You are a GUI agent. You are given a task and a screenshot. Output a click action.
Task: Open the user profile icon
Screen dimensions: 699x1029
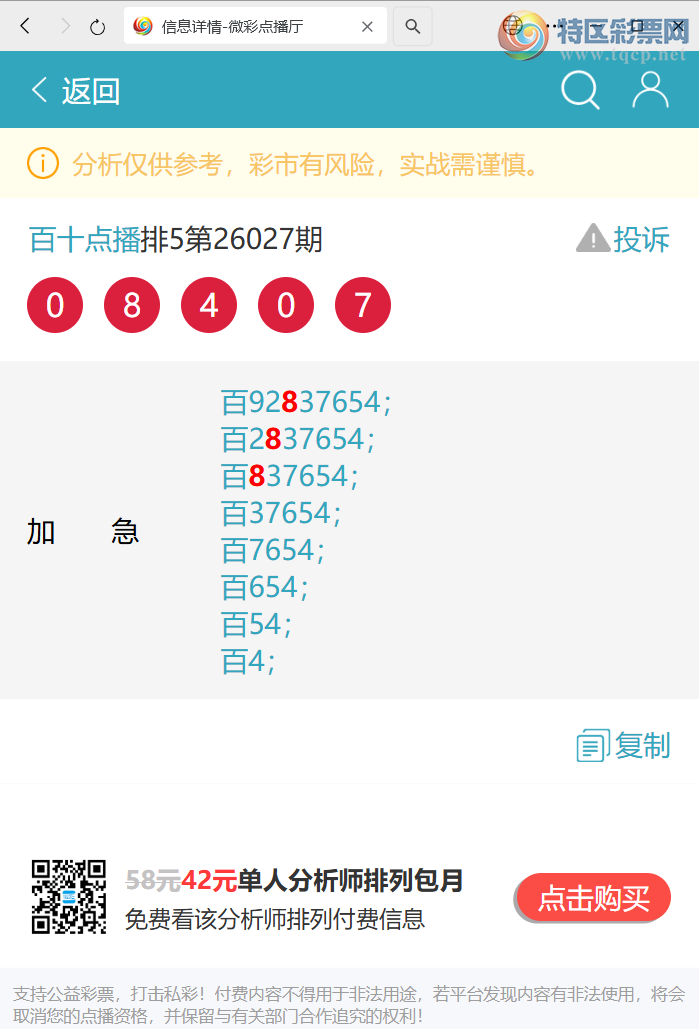coord(650,90)
